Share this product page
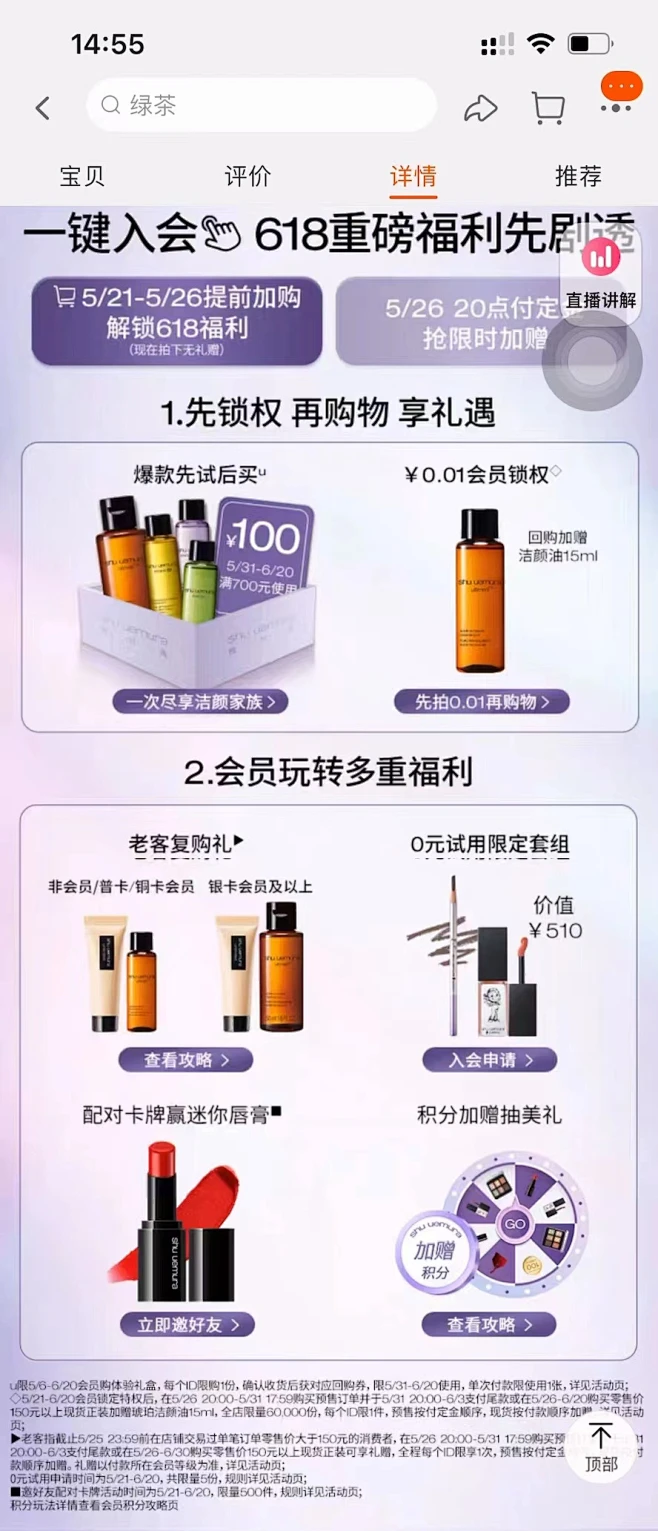Screen dimensions: 658x1531 click(x=480, y=108)
